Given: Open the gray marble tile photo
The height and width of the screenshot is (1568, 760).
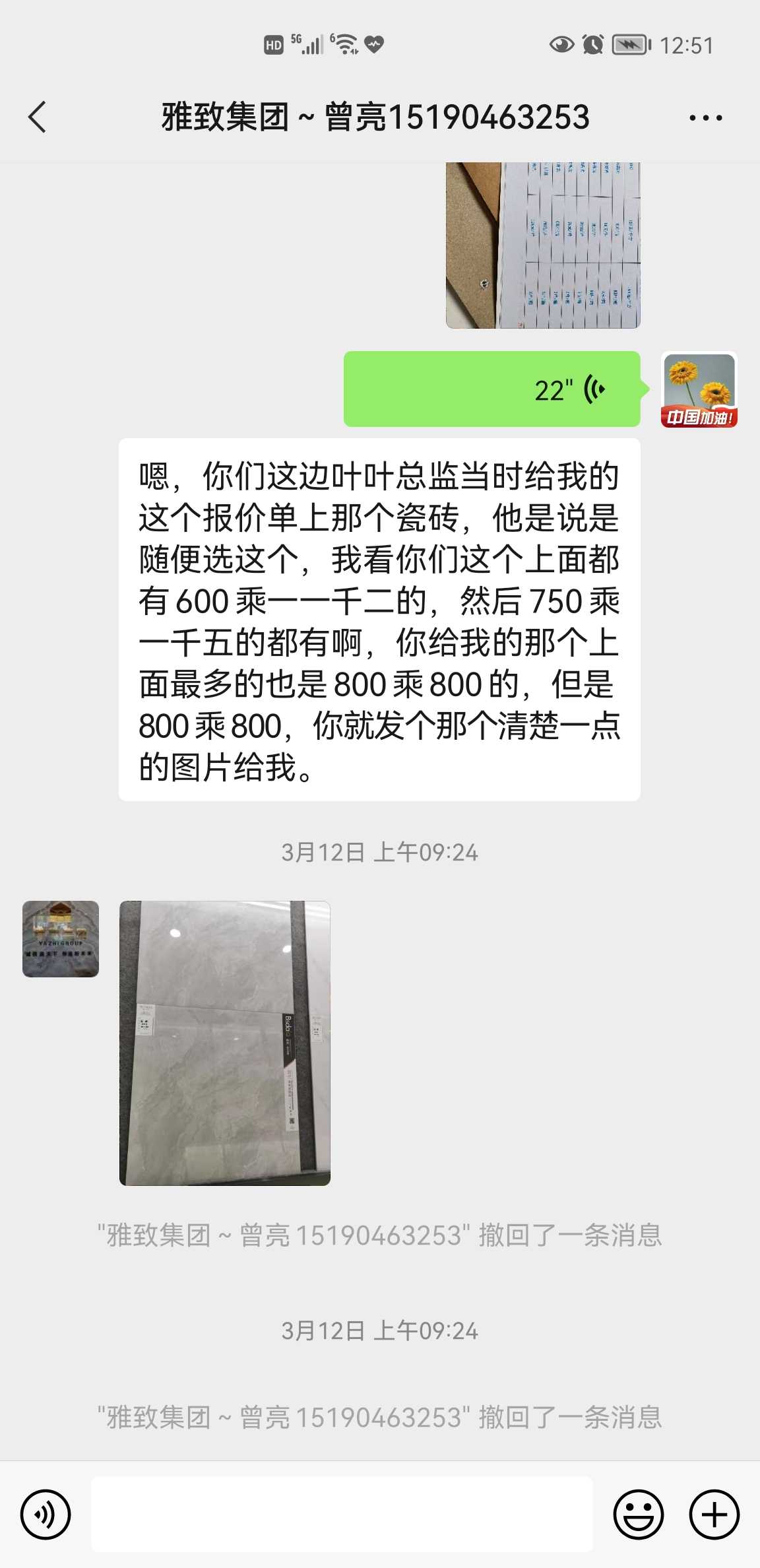Looking at the screenshot, I should [225, 1043].
